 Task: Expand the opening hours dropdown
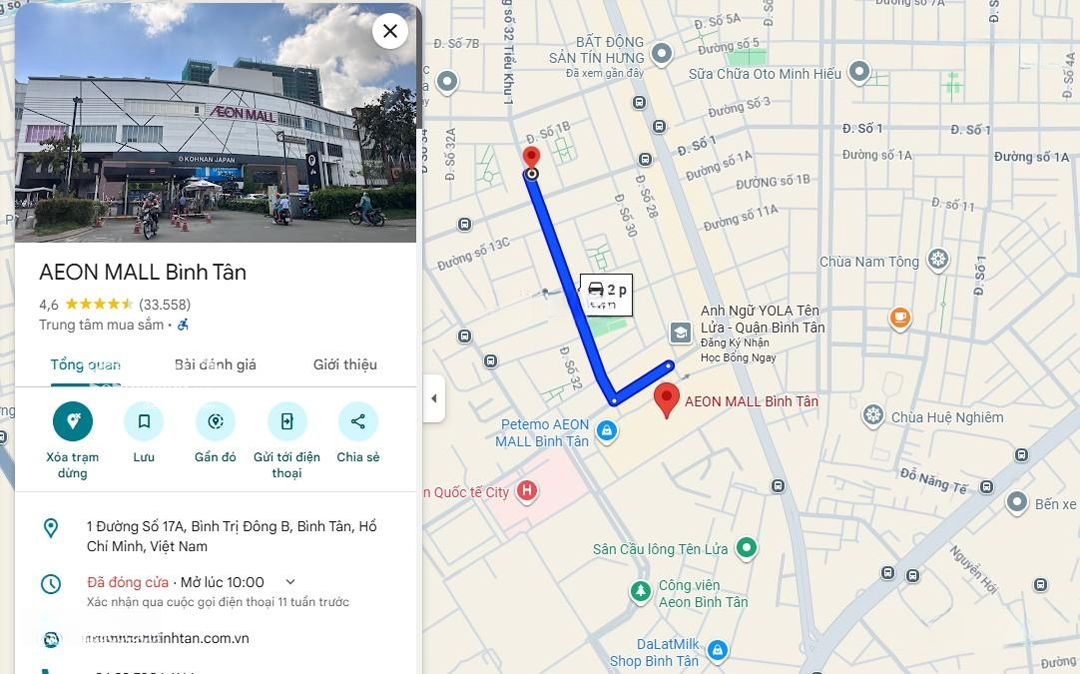pyautogui.click(x=290, y=581)
